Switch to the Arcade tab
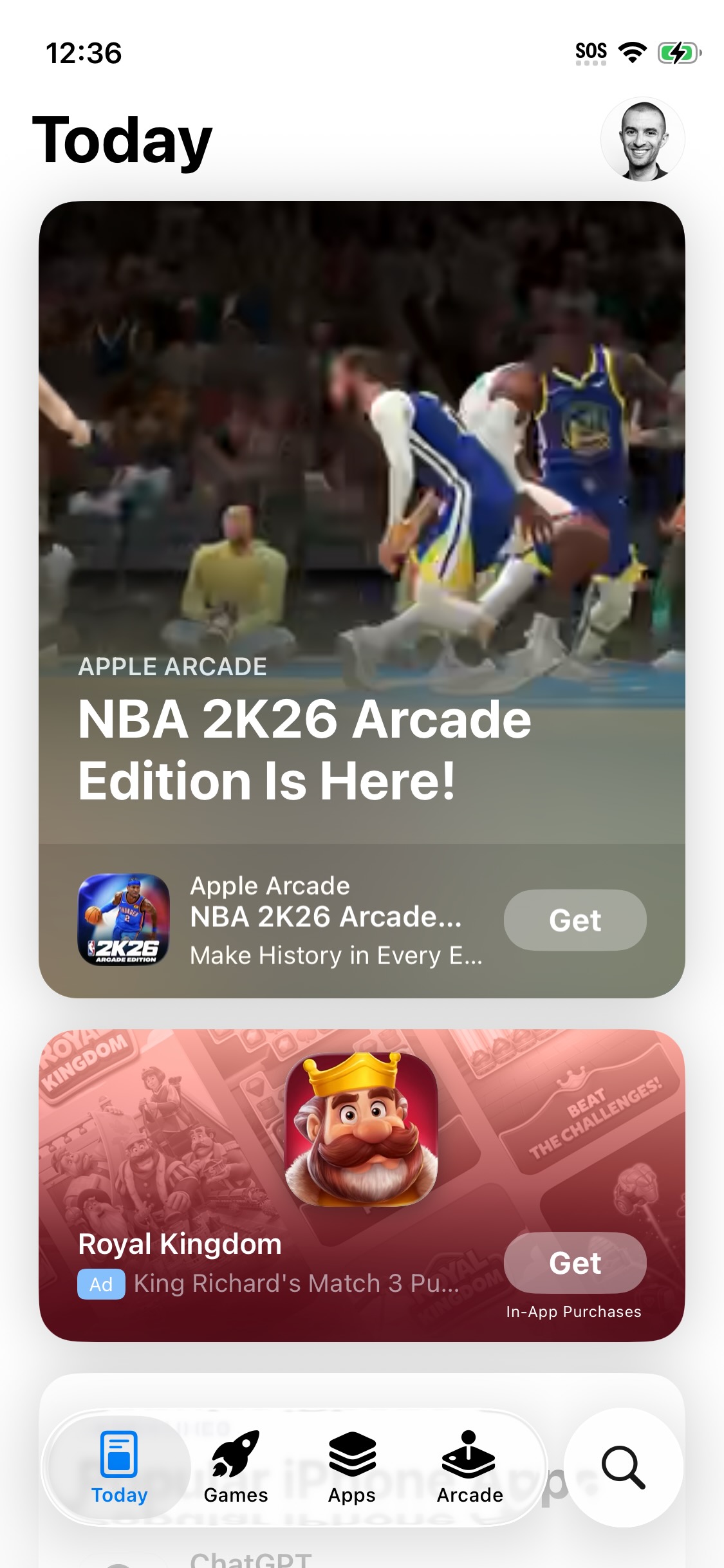The height and width of the screenshot is (1568, 724). click(469, 1468)
